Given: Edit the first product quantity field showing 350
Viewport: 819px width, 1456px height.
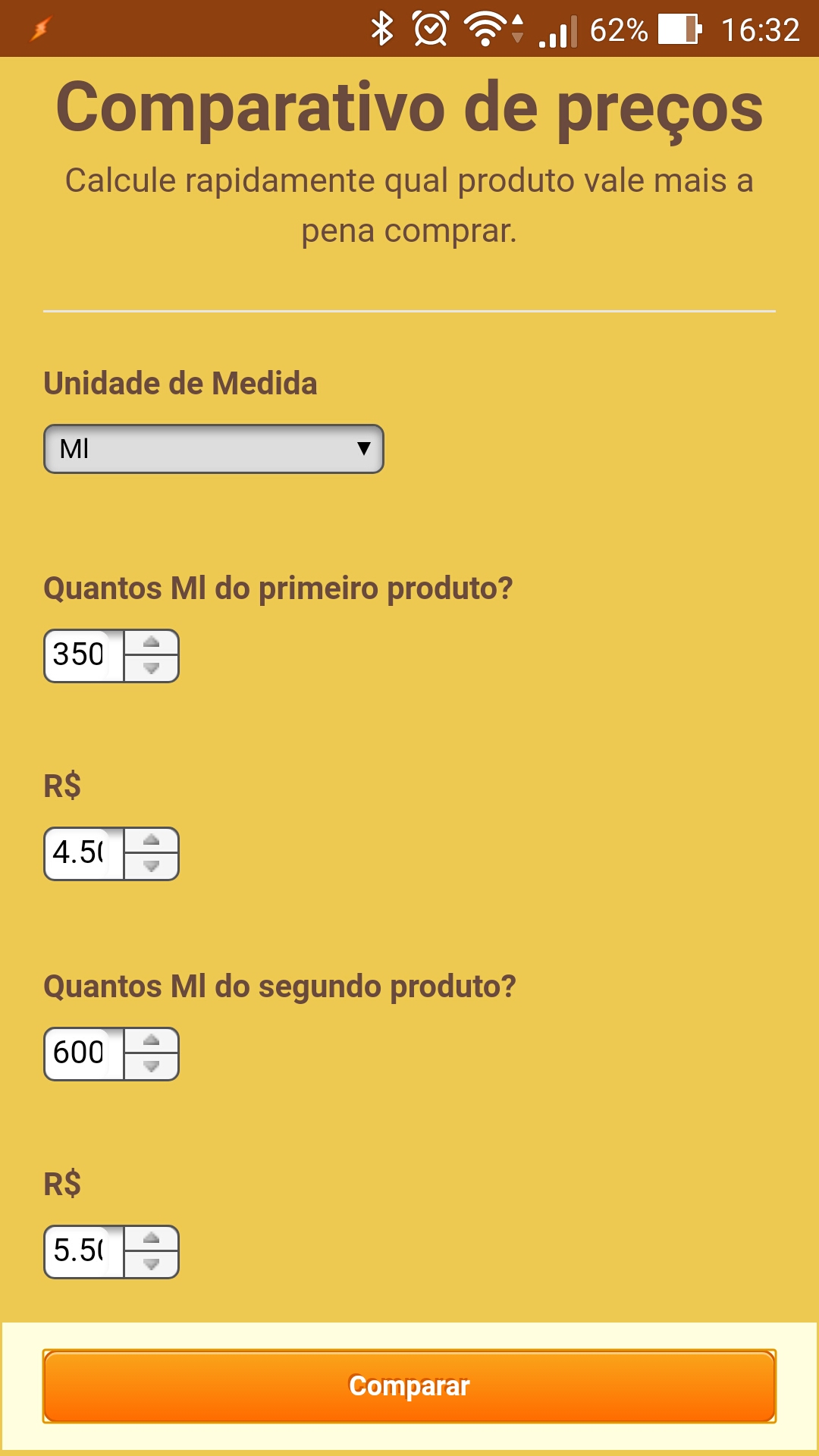Looking at the screenshot, I should point(84,656).
